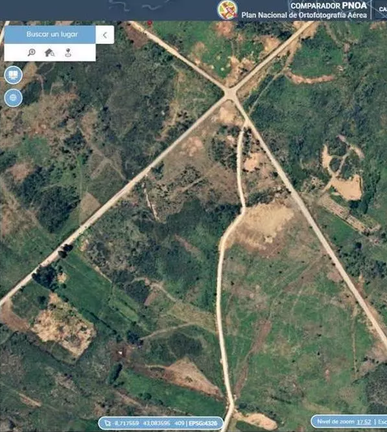The width and height of the screenshot is (387, 432).
Task: Tap the locate by map pin icon
Action: click(68, 52)
